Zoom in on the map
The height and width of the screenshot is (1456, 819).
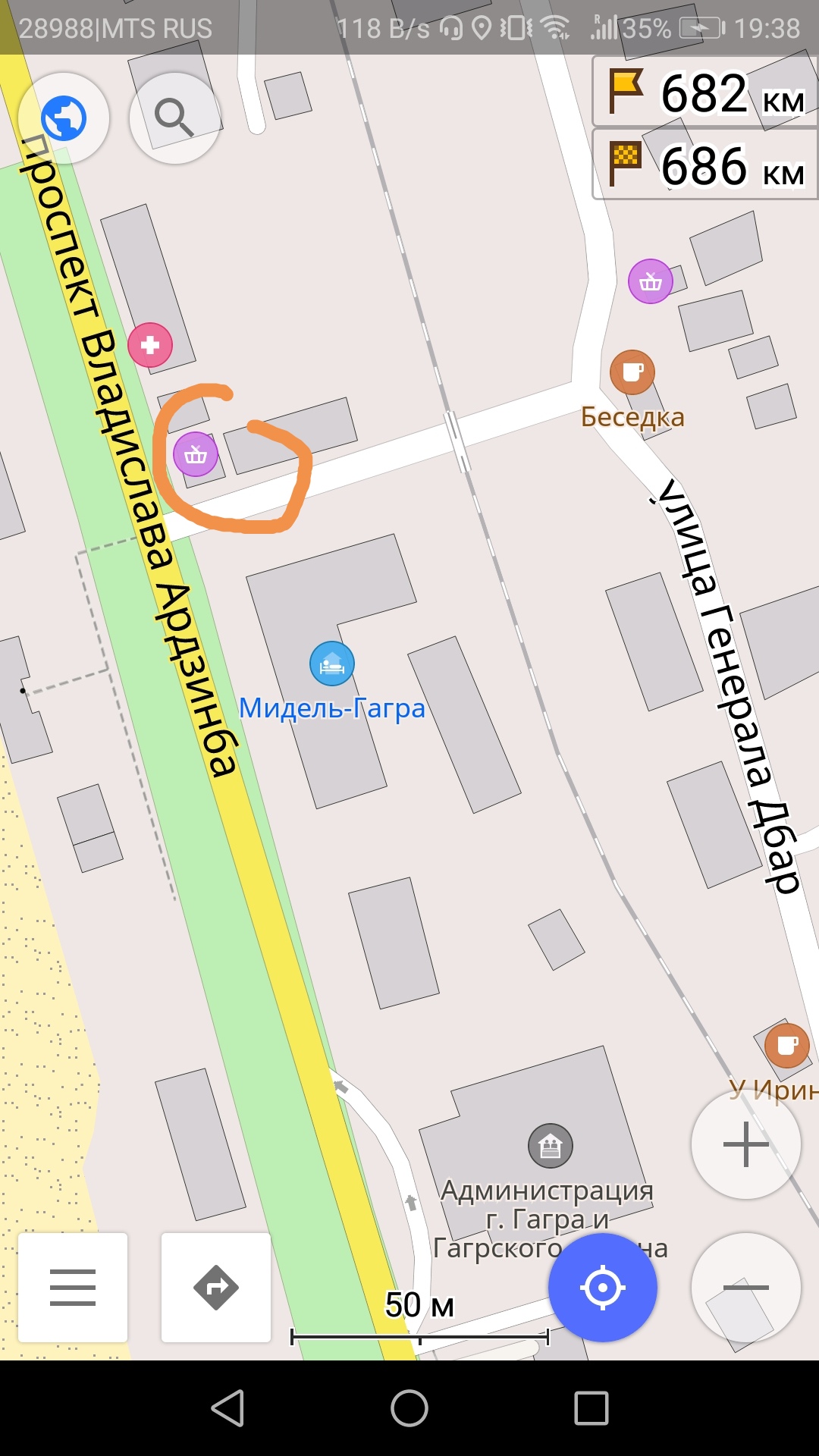coord(746,1144)
